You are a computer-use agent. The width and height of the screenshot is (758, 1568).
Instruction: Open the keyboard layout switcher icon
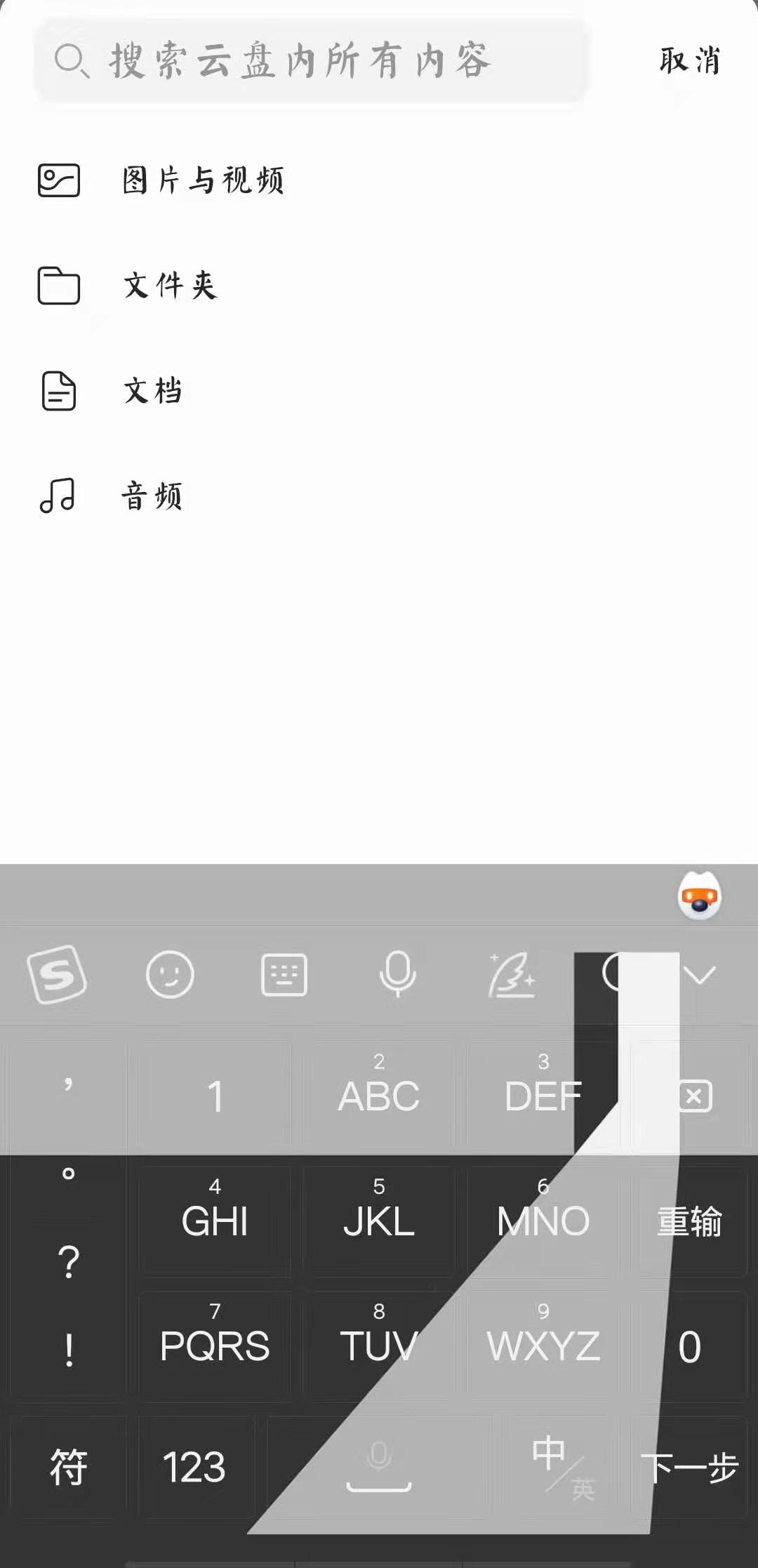pyautogui.click(x=284, y=975)
